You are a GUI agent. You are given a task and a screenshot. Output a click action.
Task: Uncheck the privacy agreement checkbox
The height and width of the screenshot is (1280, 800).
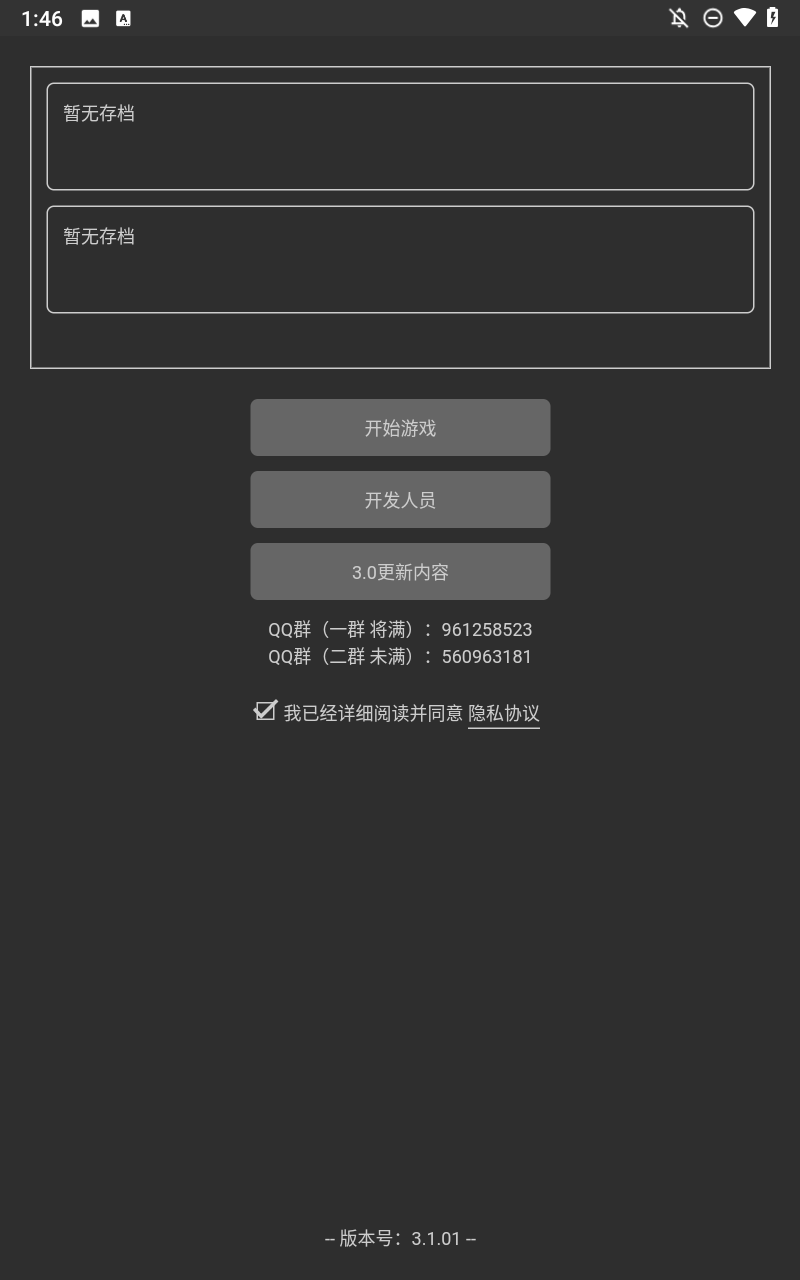tap(265, 711)
